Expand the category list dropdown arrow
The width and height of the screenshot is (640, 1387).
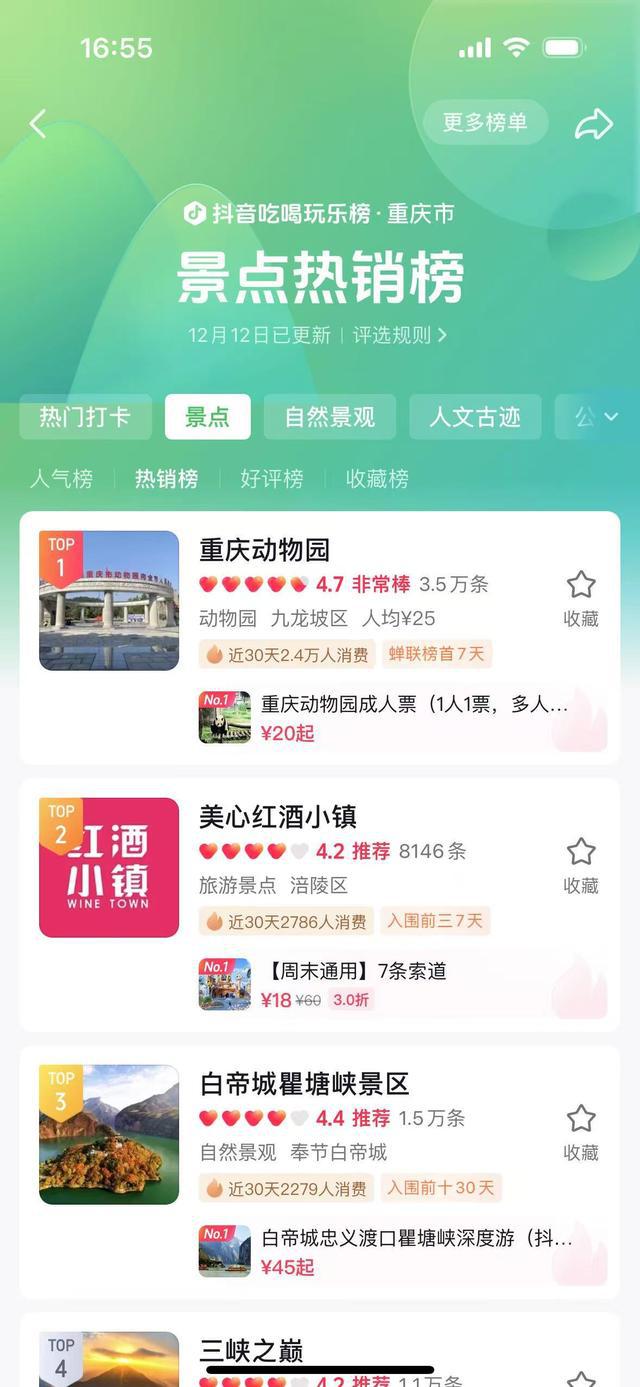[x=611, y=417]
